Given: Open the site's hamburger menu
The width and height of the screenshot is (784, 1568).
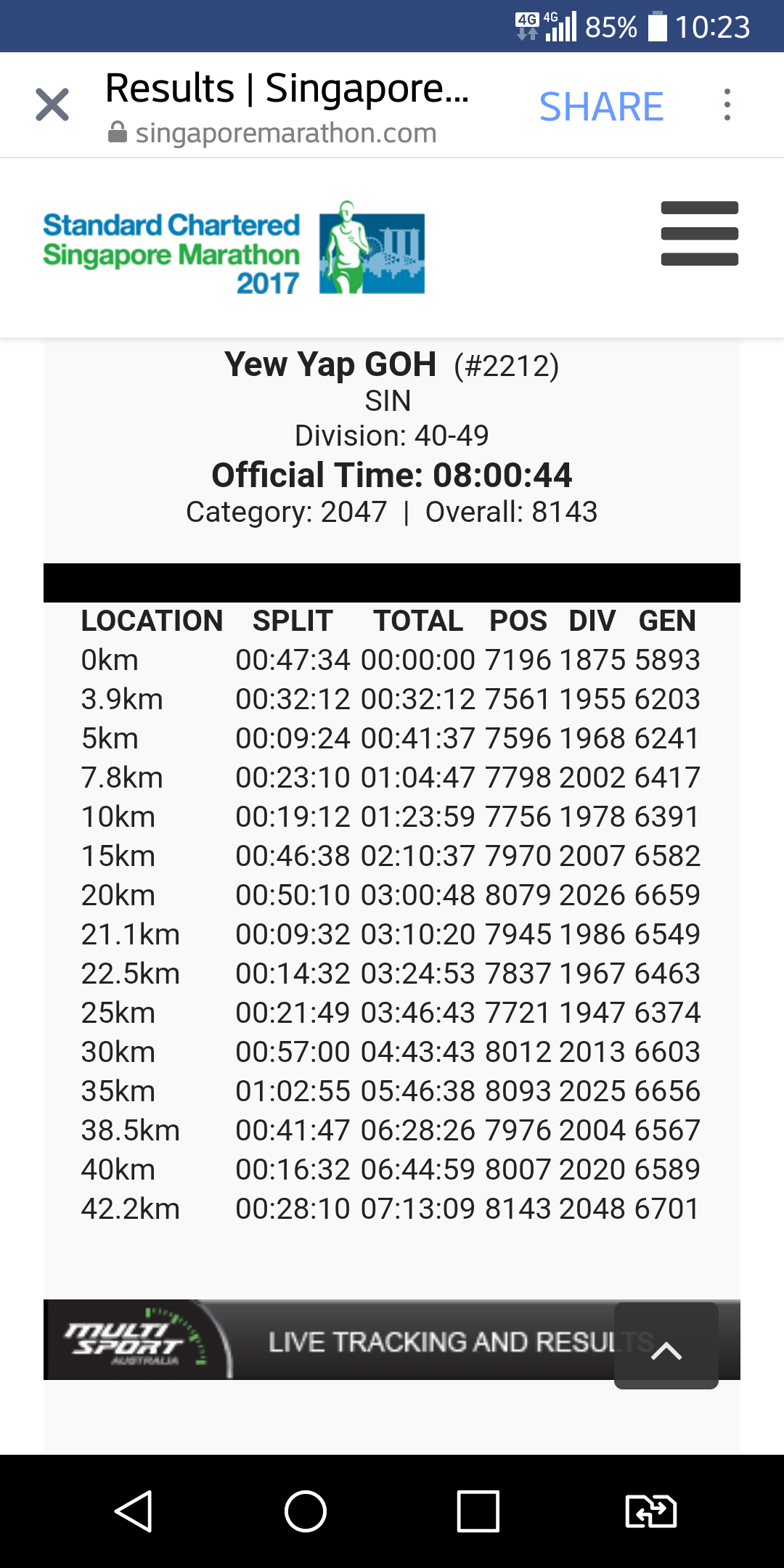Looking at the screenshot, I should pos(700,233).
